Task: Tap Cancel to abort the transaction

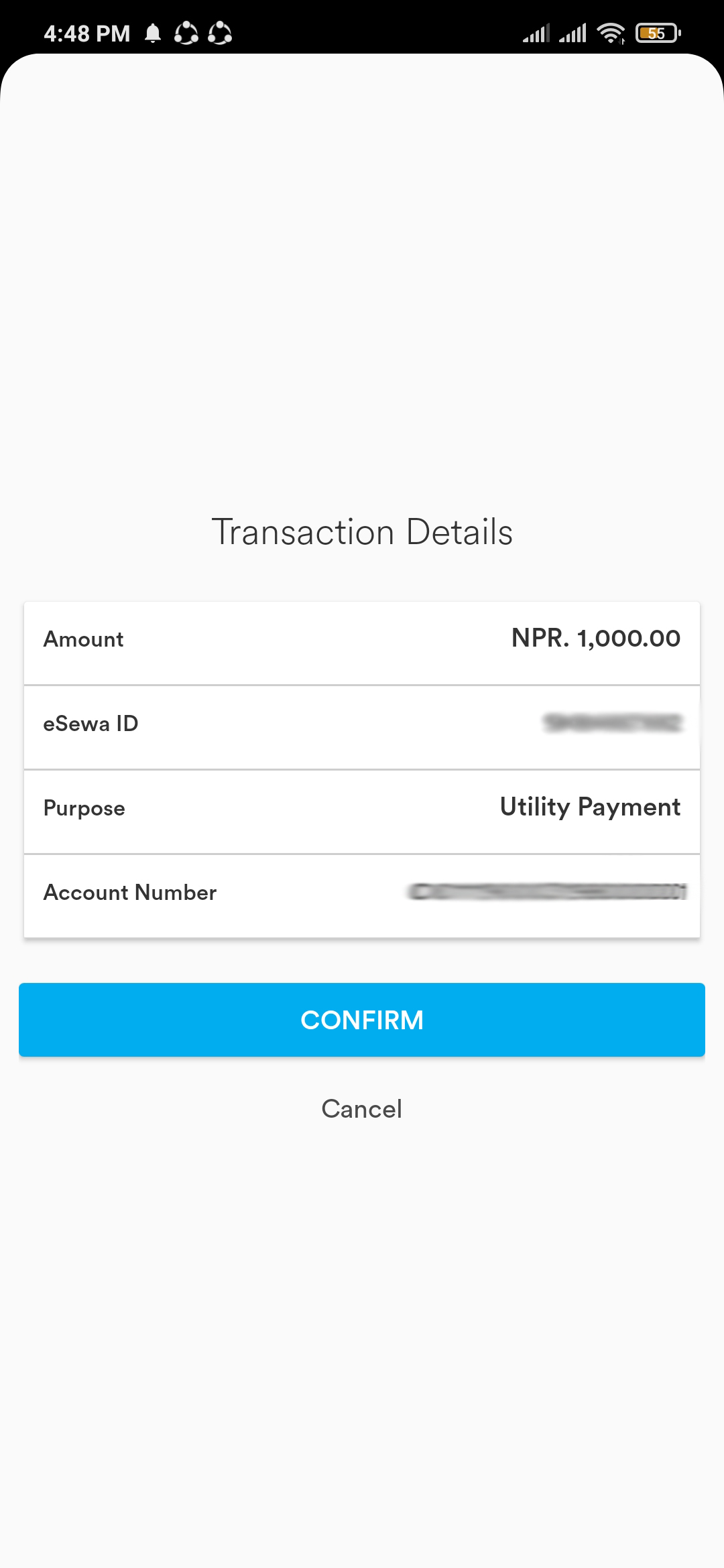Action: coord(361,1108)
